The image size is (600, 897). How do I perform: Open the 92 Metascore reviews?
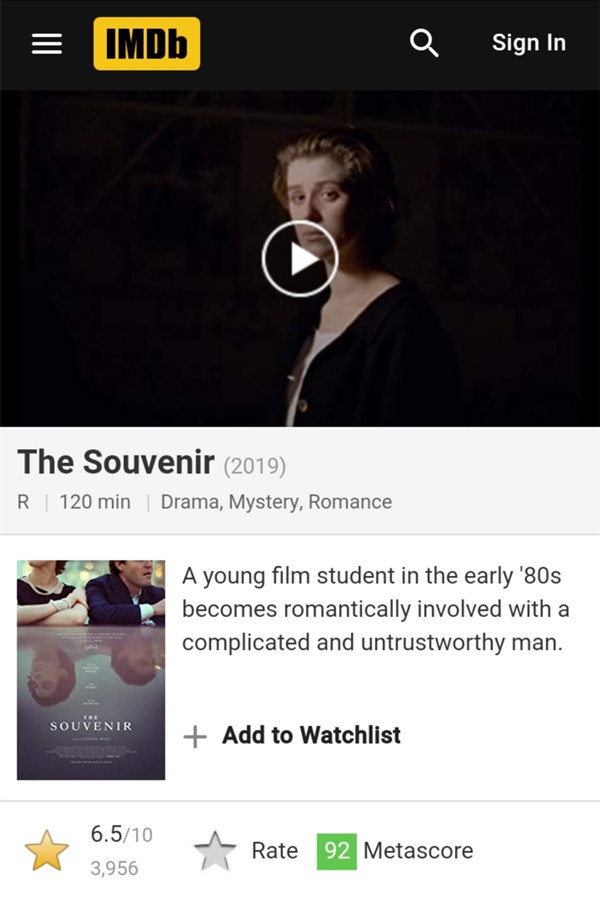tap(394, 851)
